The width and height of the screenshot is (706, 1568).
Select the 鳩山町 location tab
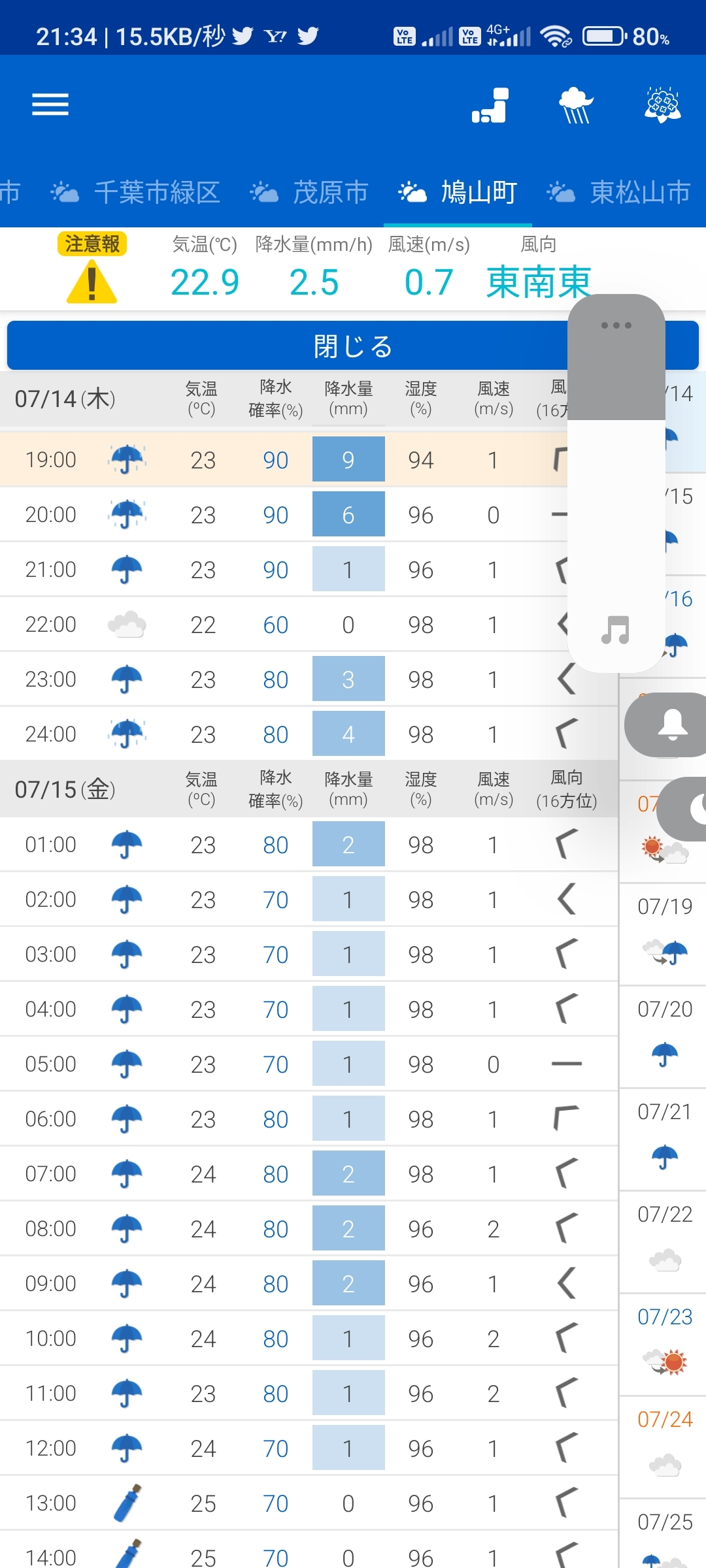point(458,193)
